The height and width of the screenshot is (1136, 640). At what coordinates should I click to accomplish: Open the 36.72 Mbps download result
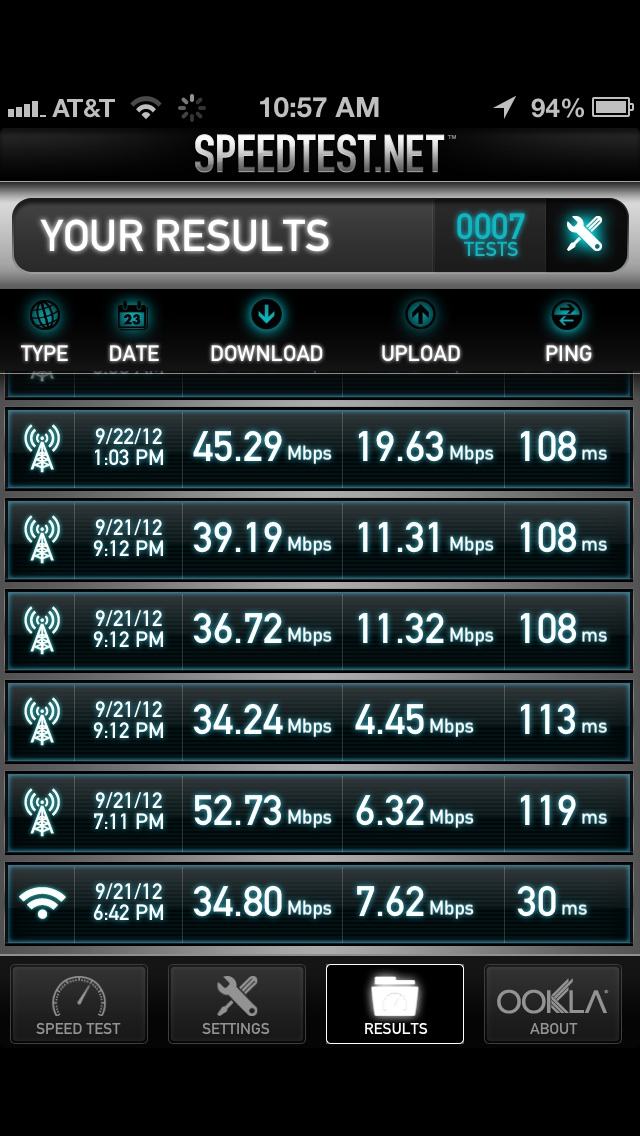coord(320,630)
